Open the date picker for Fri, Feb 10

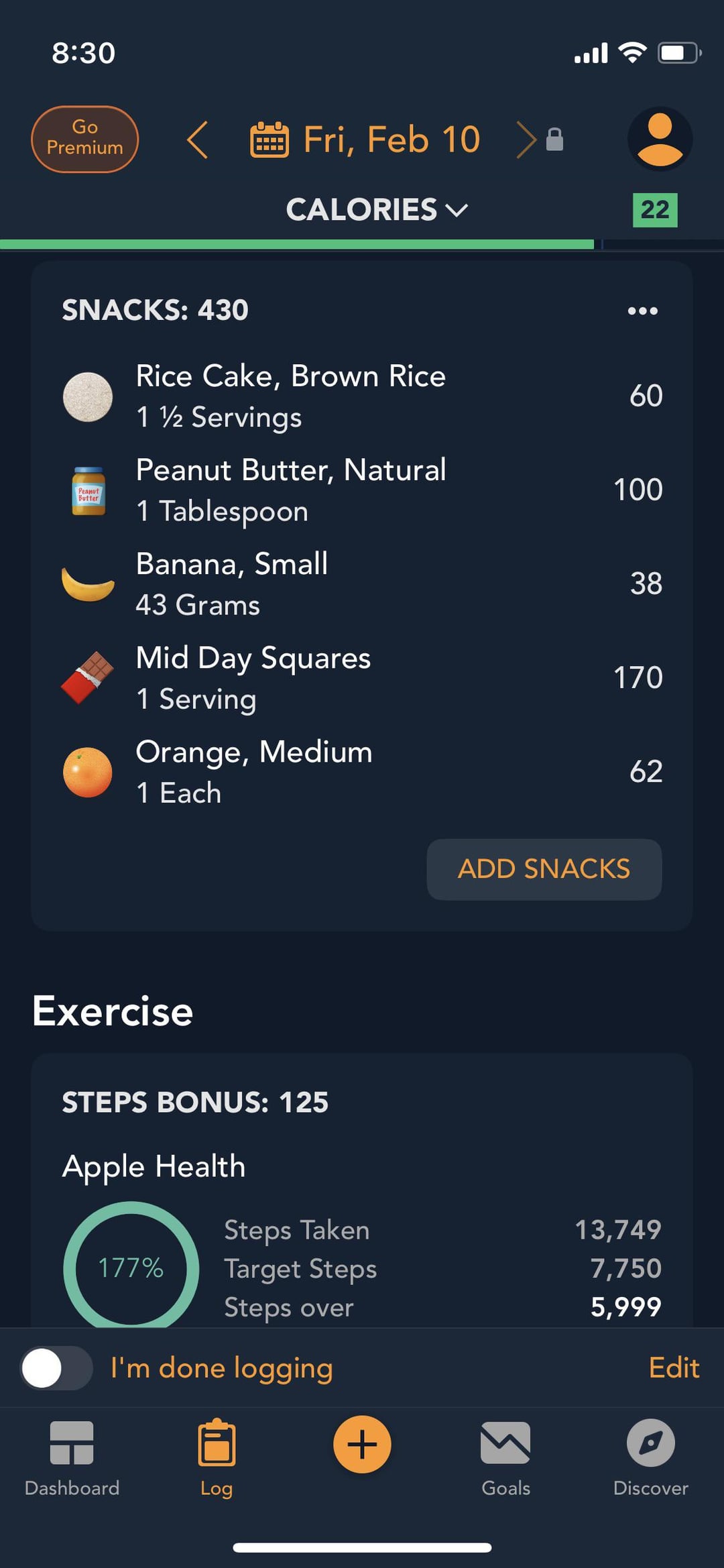(365, 139)
